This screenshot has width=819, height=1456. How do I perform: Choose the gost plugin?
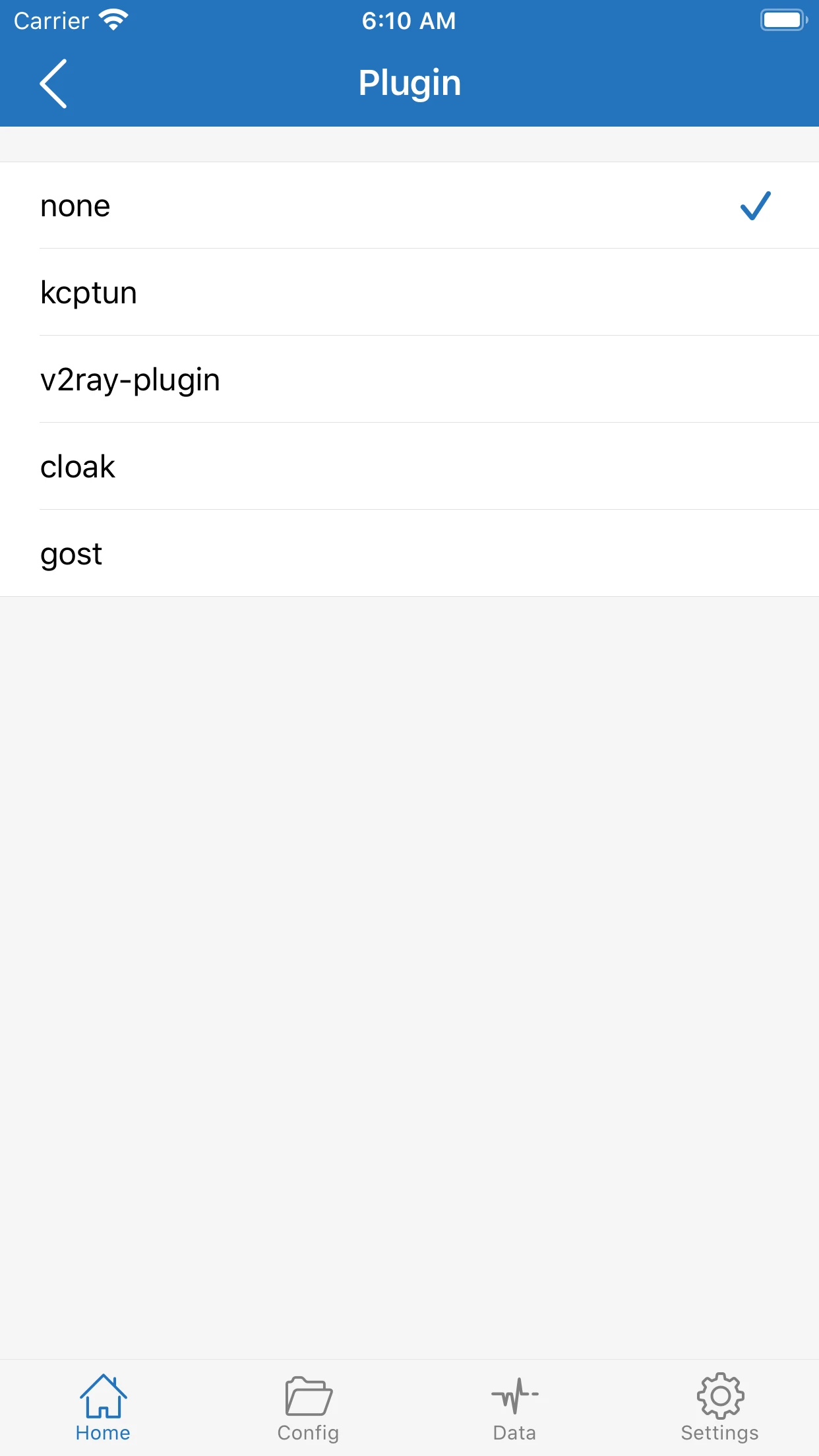[409, 554]
